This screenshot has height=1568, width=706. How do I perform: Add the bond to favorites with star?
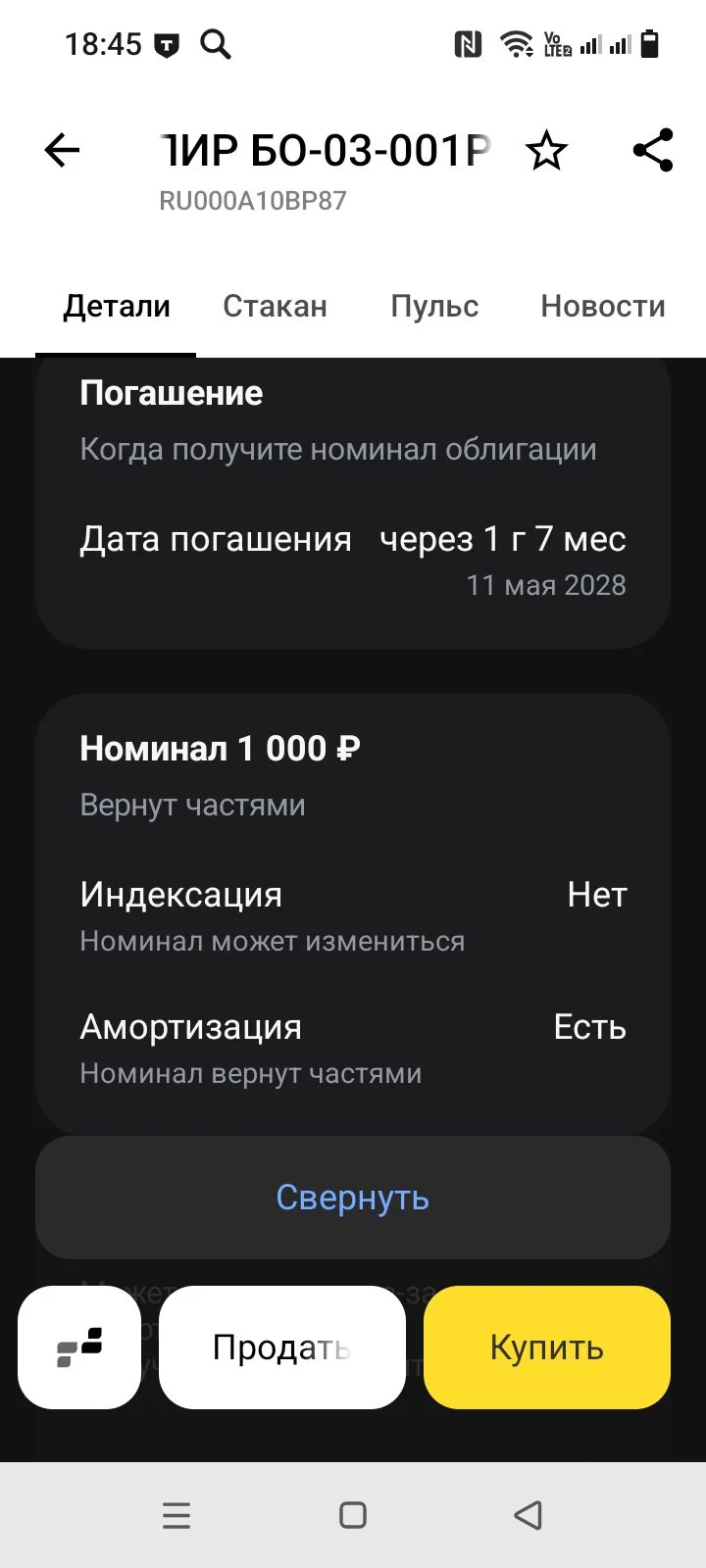coord(546,151)
